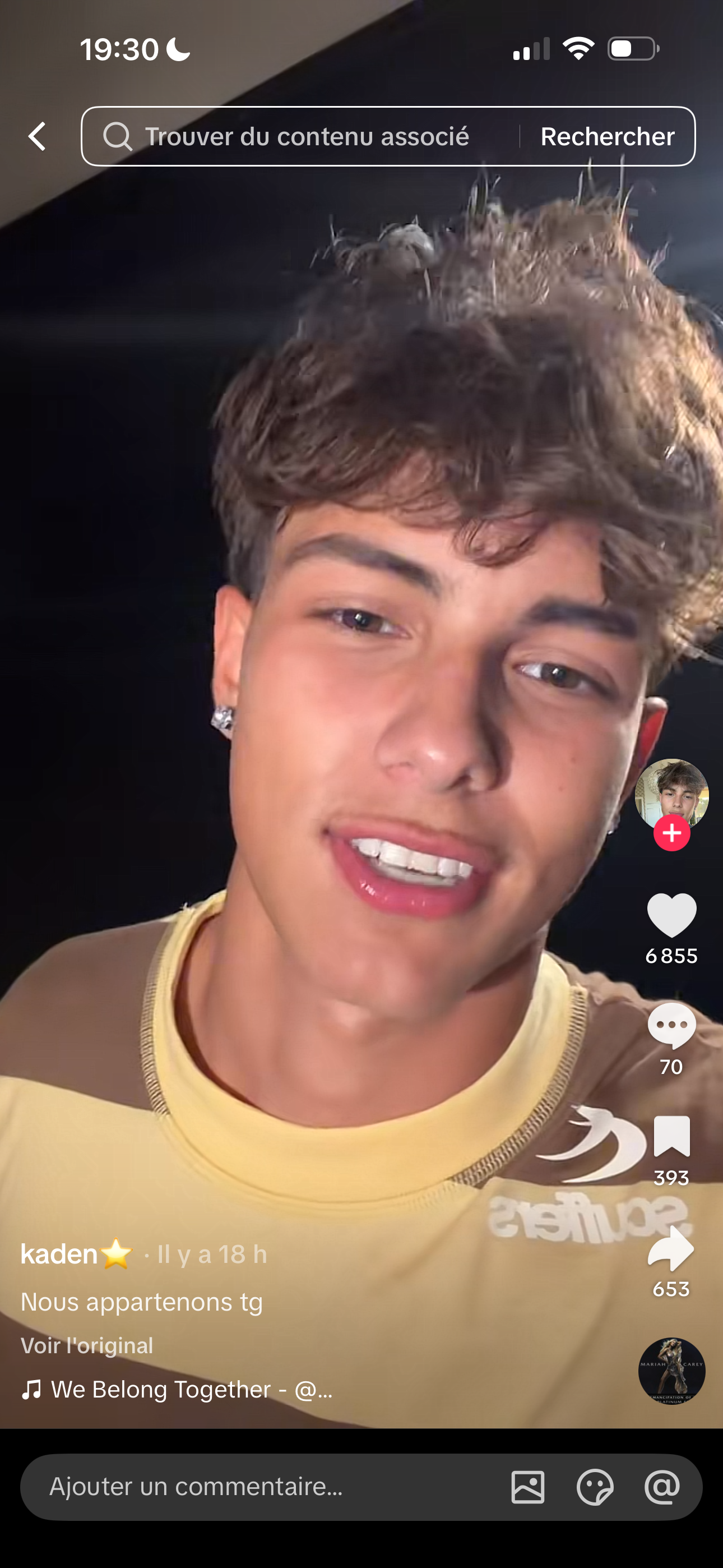Open the emoji sticker picker
Screen dimensions: 723x1568
pyautogui.click(x=595, y=1487)
